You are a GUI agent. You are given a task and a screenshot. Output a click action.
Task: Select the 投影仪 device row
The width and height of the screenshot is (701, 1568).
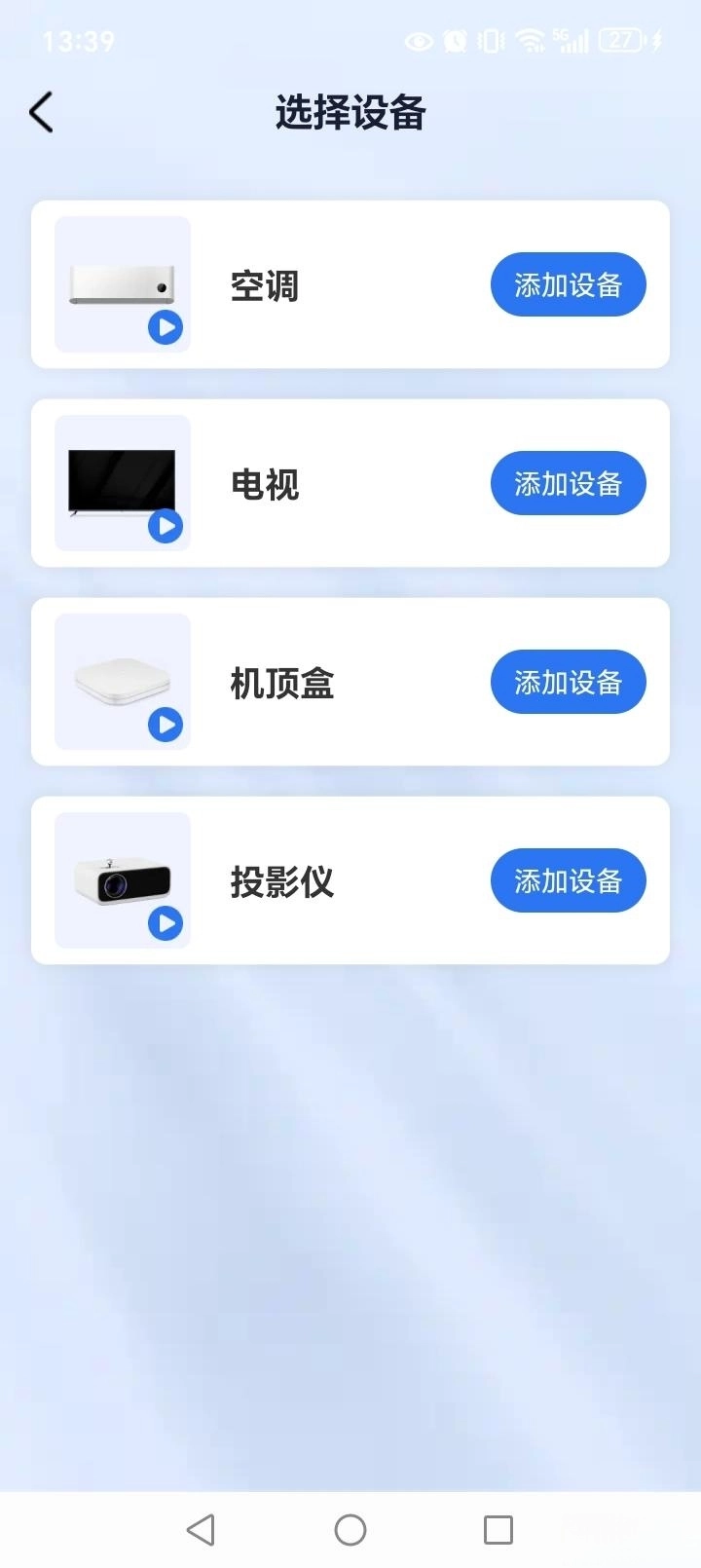(282, 880)
